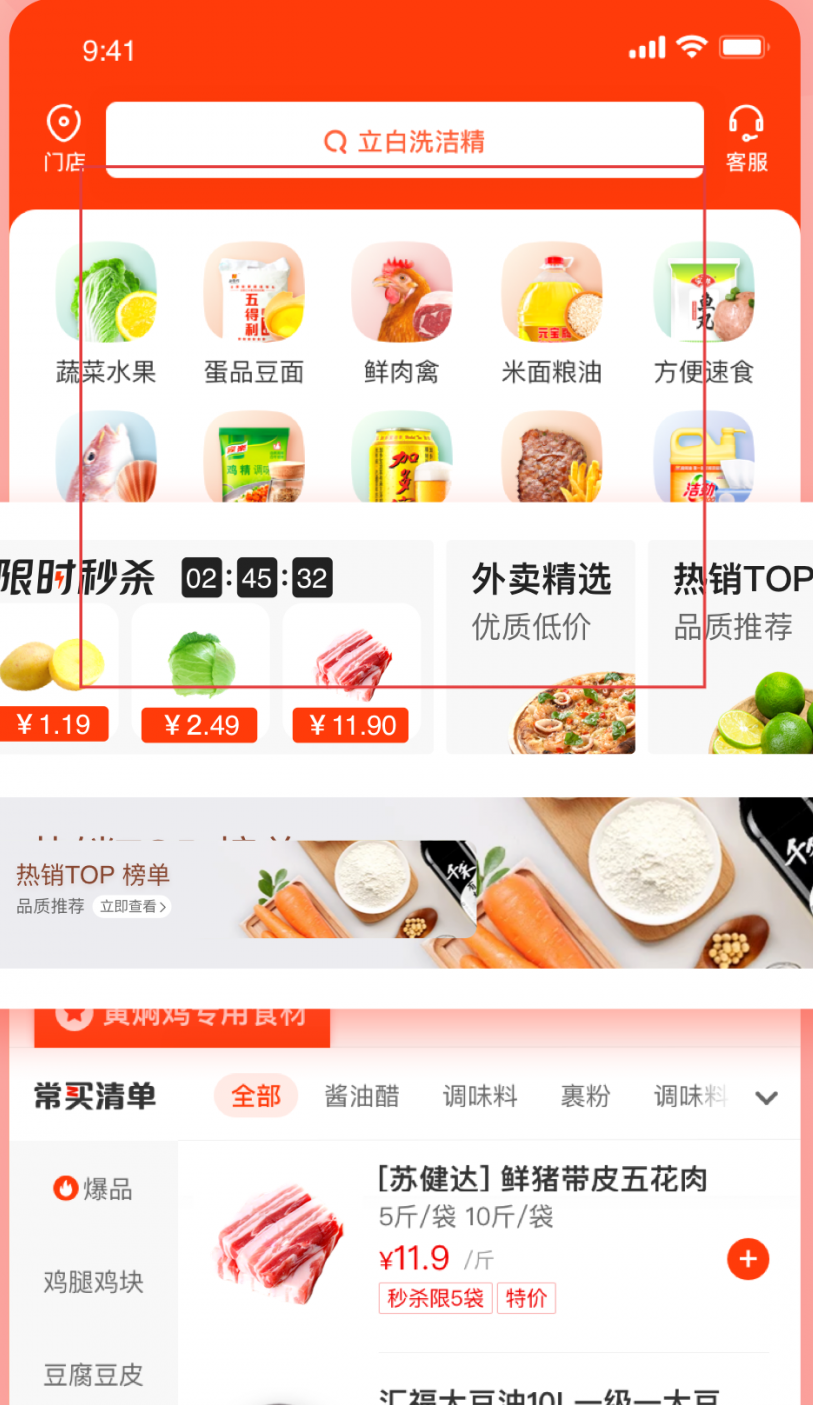This screenshot has width=813, height=1405.
Task: Open 豆腐豆皮 in the side list
Action: (x=94, y=1375)
